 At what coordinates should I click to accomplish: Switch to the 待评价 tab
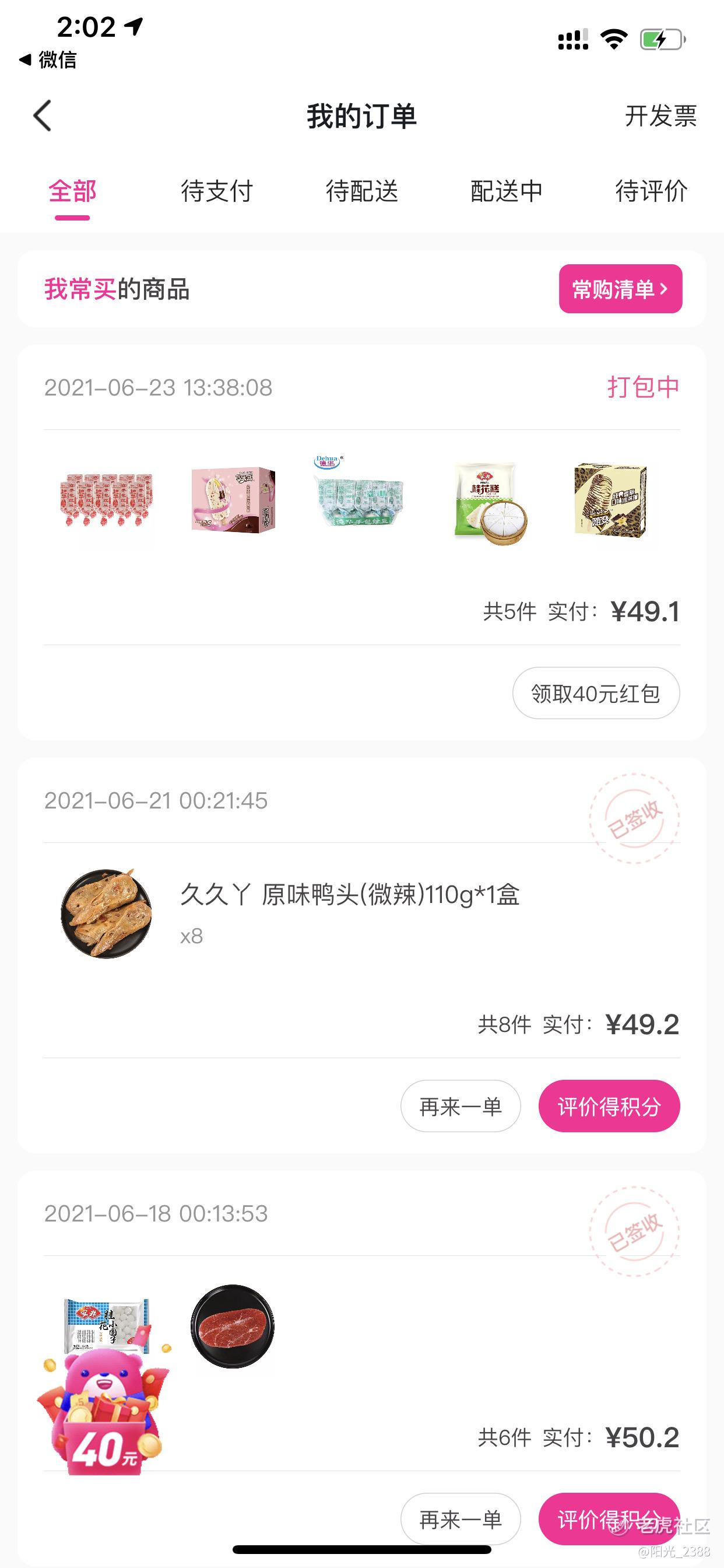(x=651, y=191)
